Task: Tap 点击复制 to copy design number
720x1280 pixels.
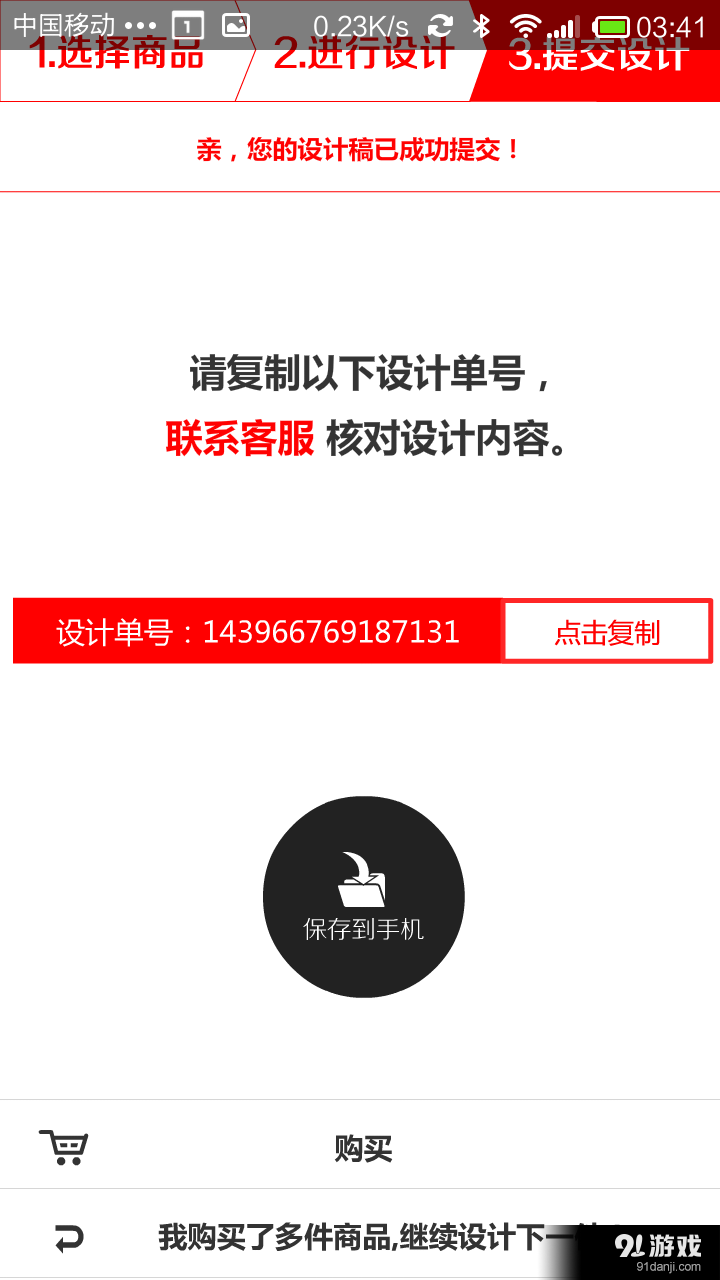Action: [x=607, y=632]
